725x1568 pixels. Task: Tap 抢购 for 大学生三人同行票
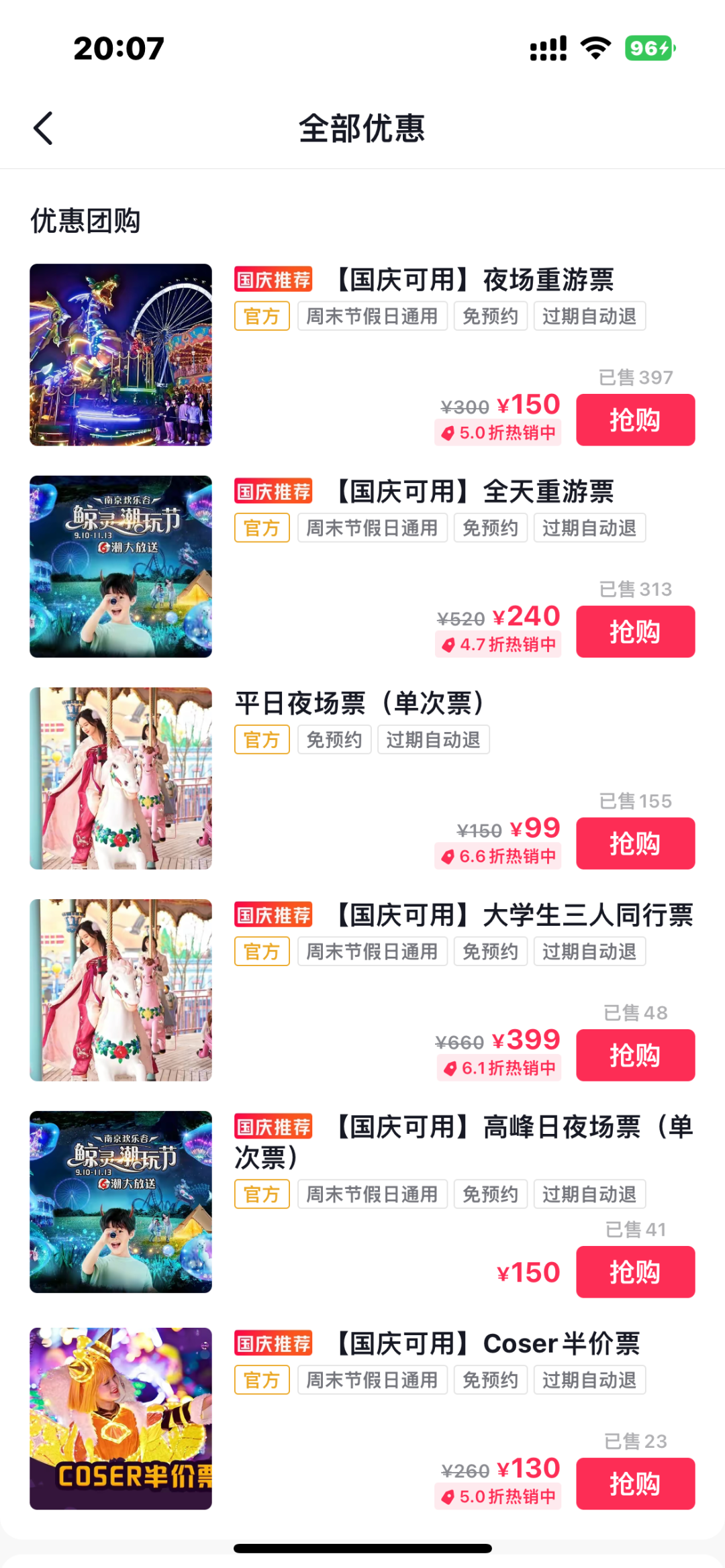tap(635, 1055)
